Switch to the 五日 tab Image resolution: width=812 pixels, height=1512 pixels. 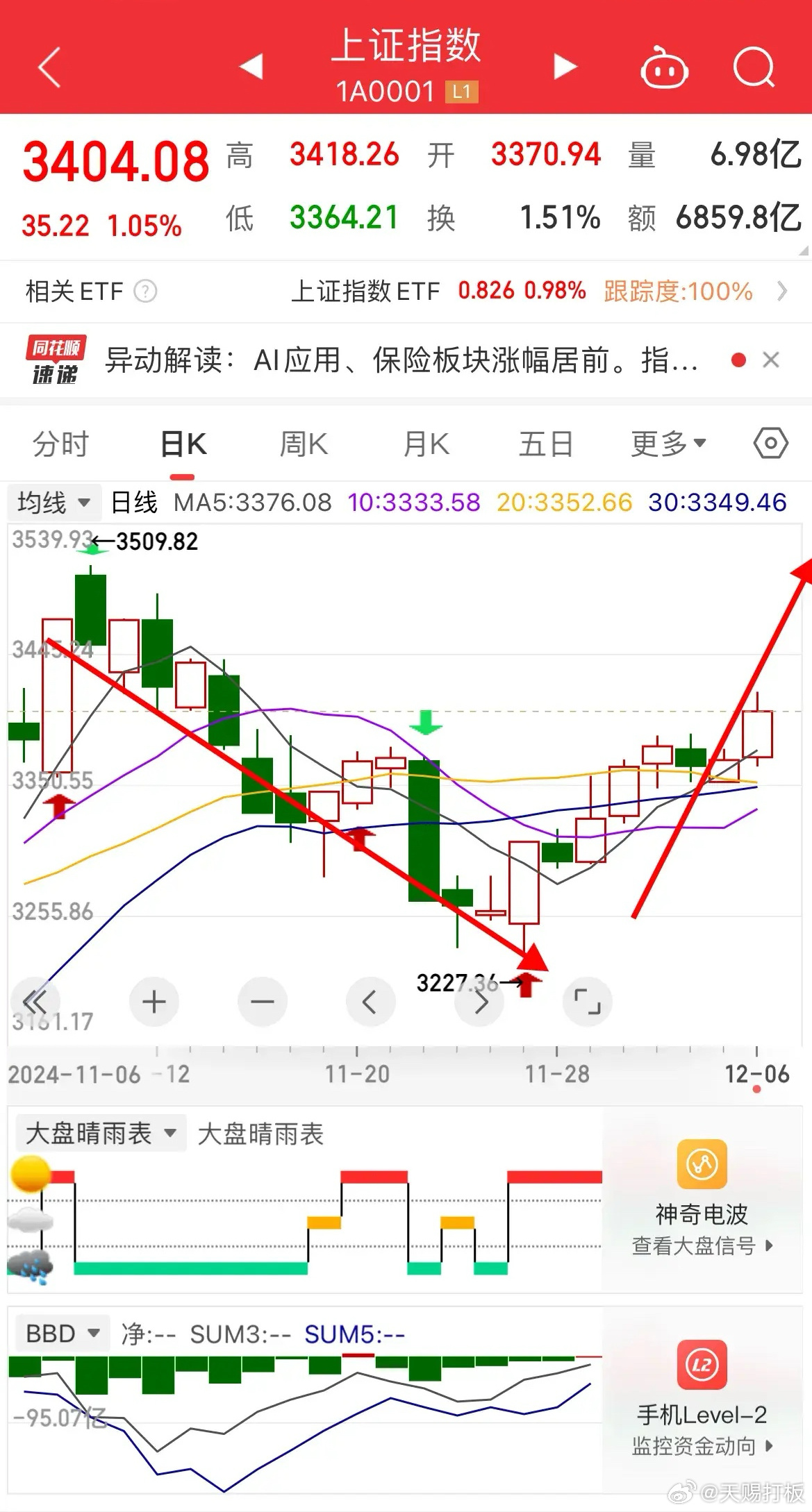click(x=546, y=444)
